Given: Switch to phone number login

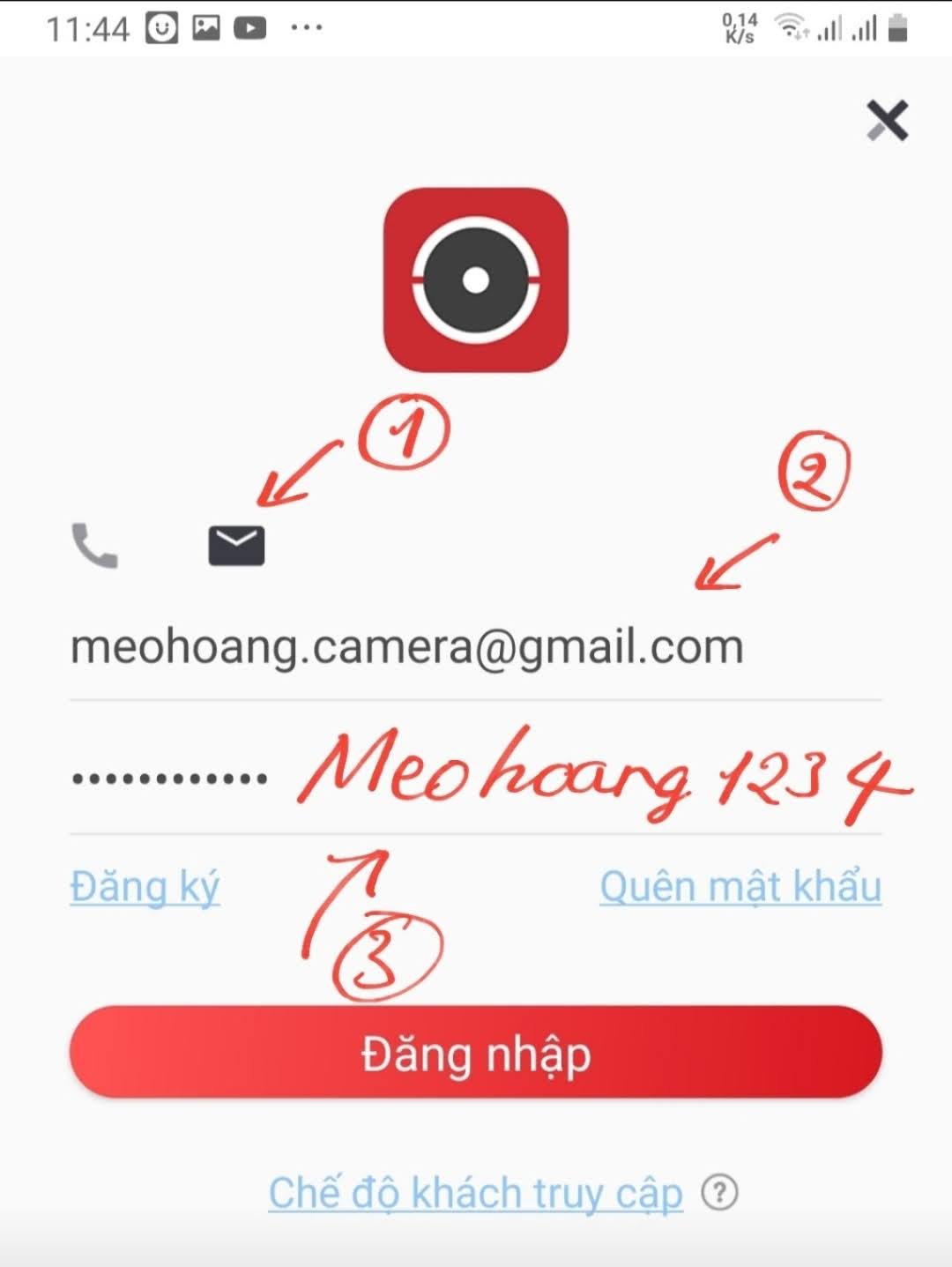Looking at the screenshot, I should (94, 546).
